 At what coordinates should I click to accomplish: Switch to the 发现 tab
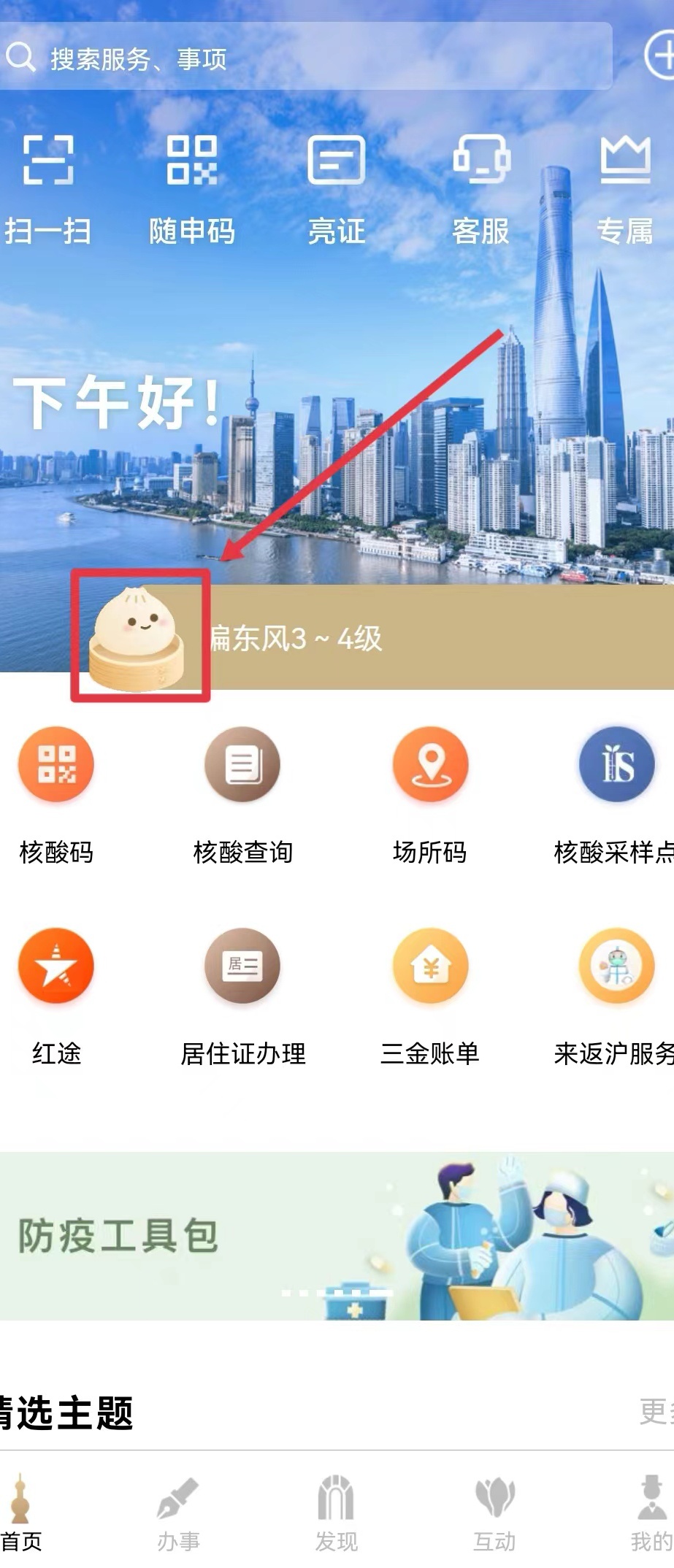click(x=336, y=1514)
